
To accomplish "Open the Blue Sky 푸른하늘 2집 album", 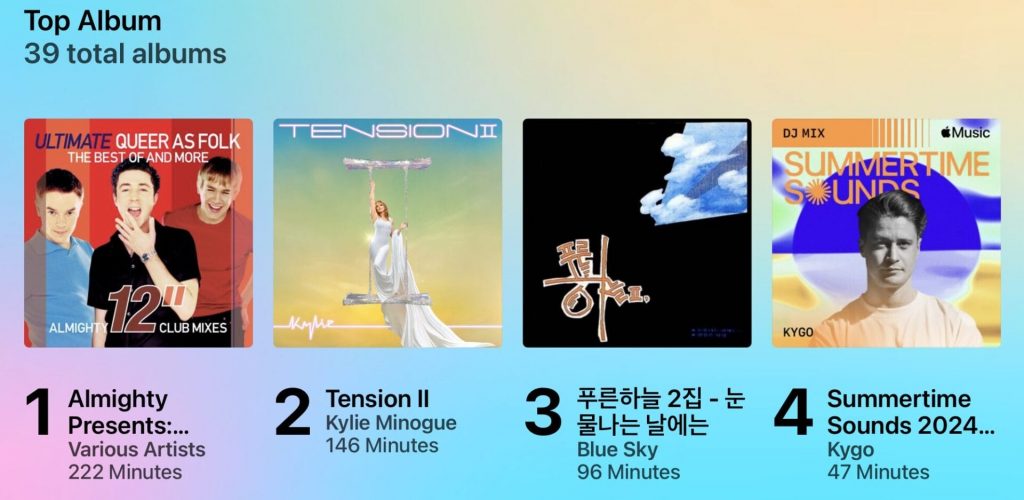I will click(637, 233).
